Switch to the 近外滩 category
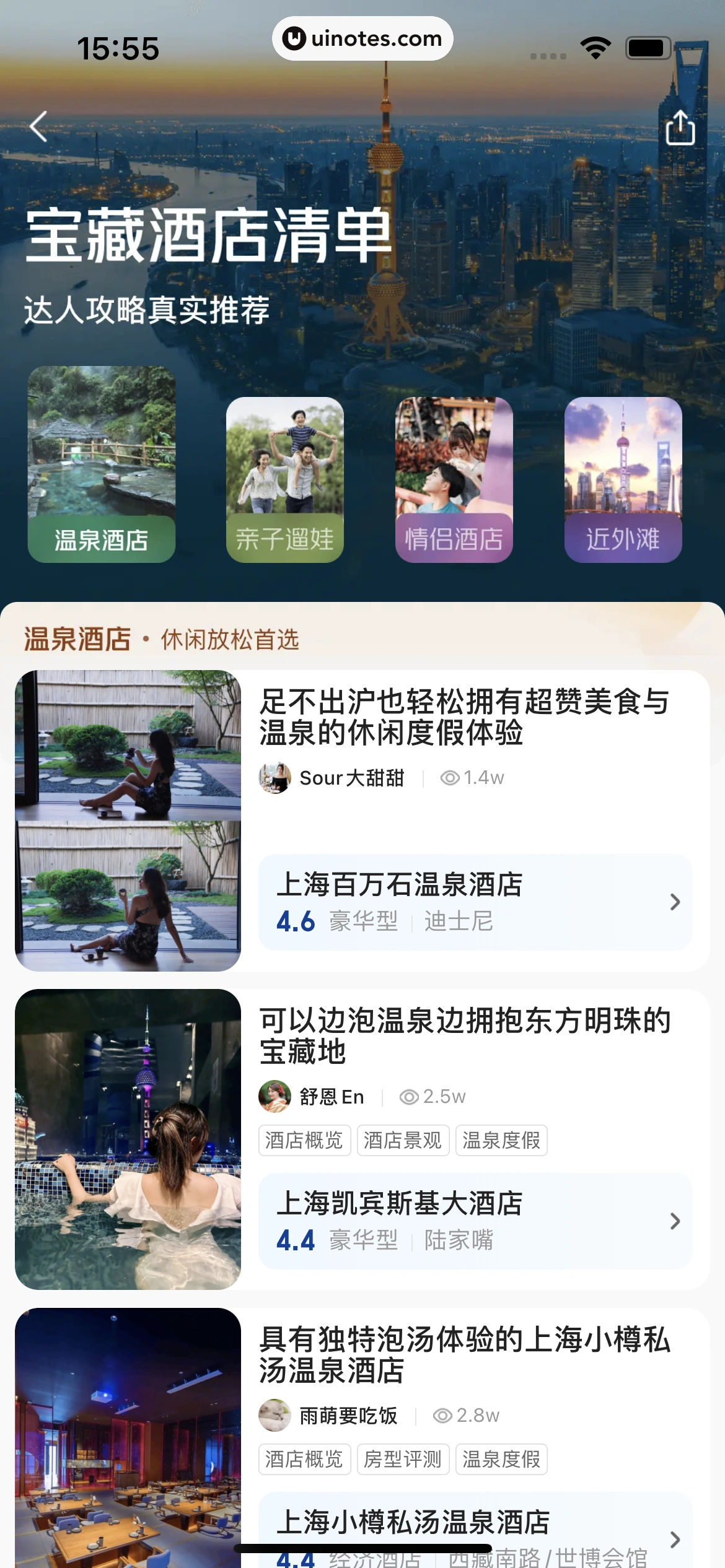Screen dimensions: 725x1568 (623, 481)
